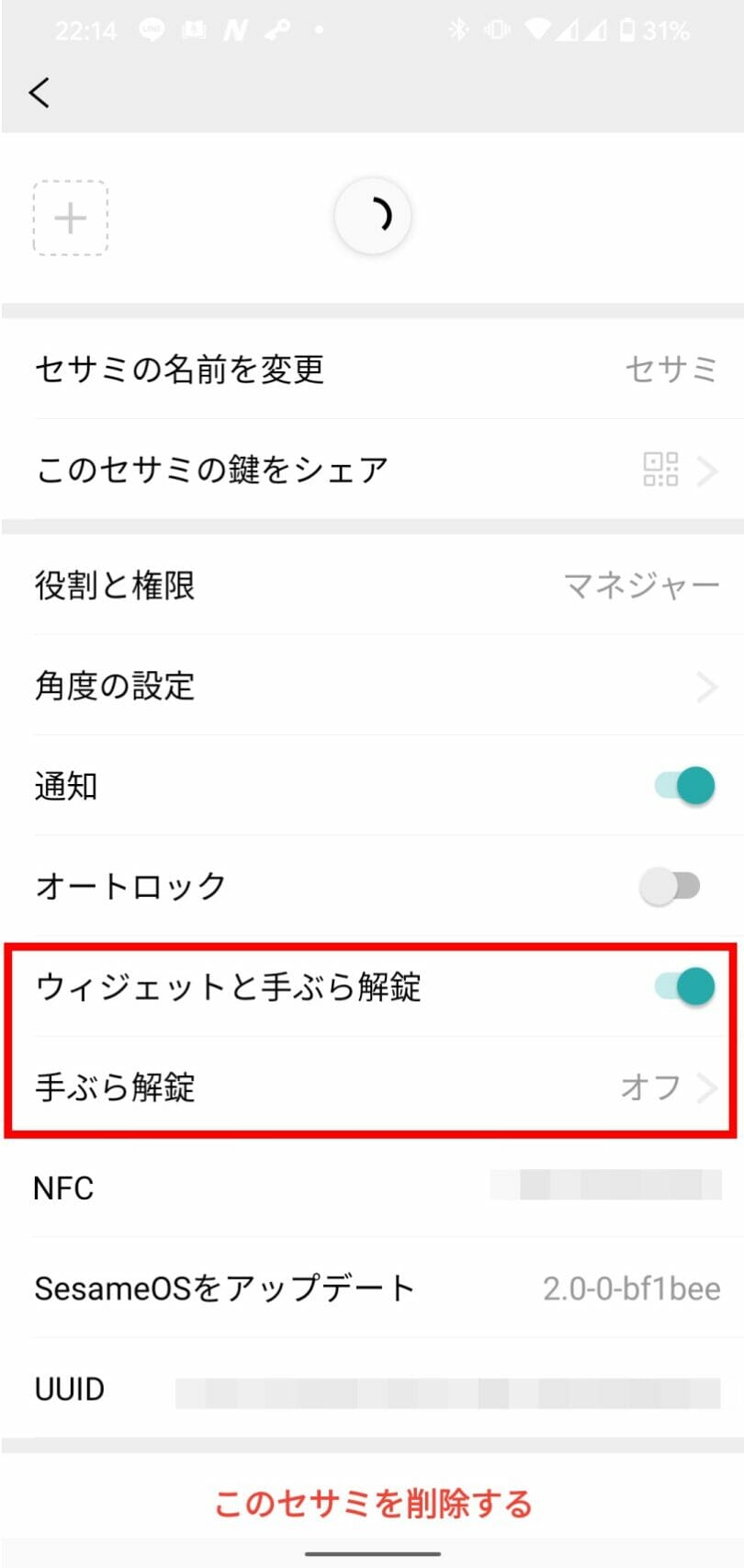The image size is (744, 1568).
Task: Open the 角度の設定 row
Action: tap(372, 686)
